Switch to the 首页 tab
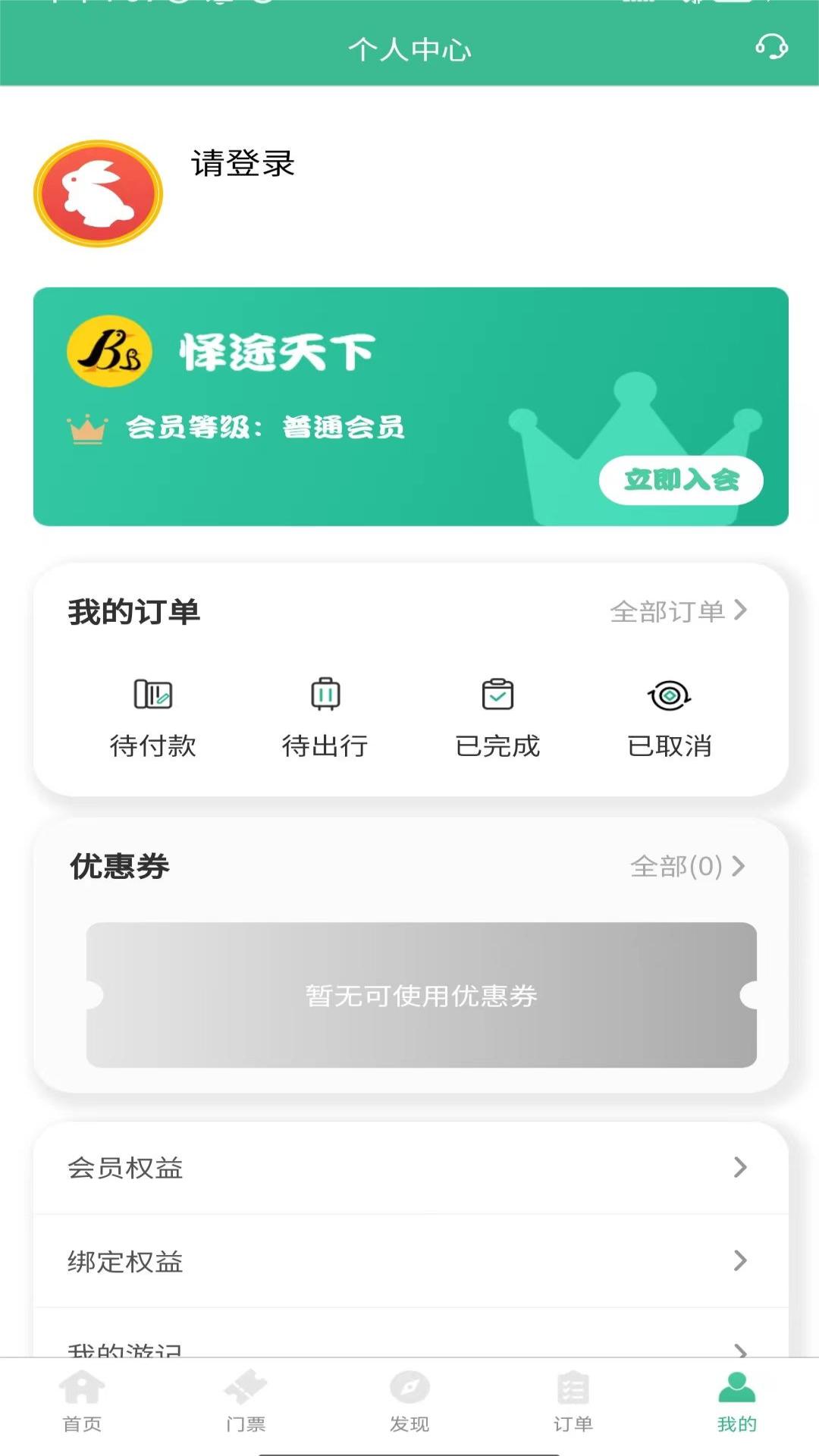819x1456 pixels. coord(82,1401)
